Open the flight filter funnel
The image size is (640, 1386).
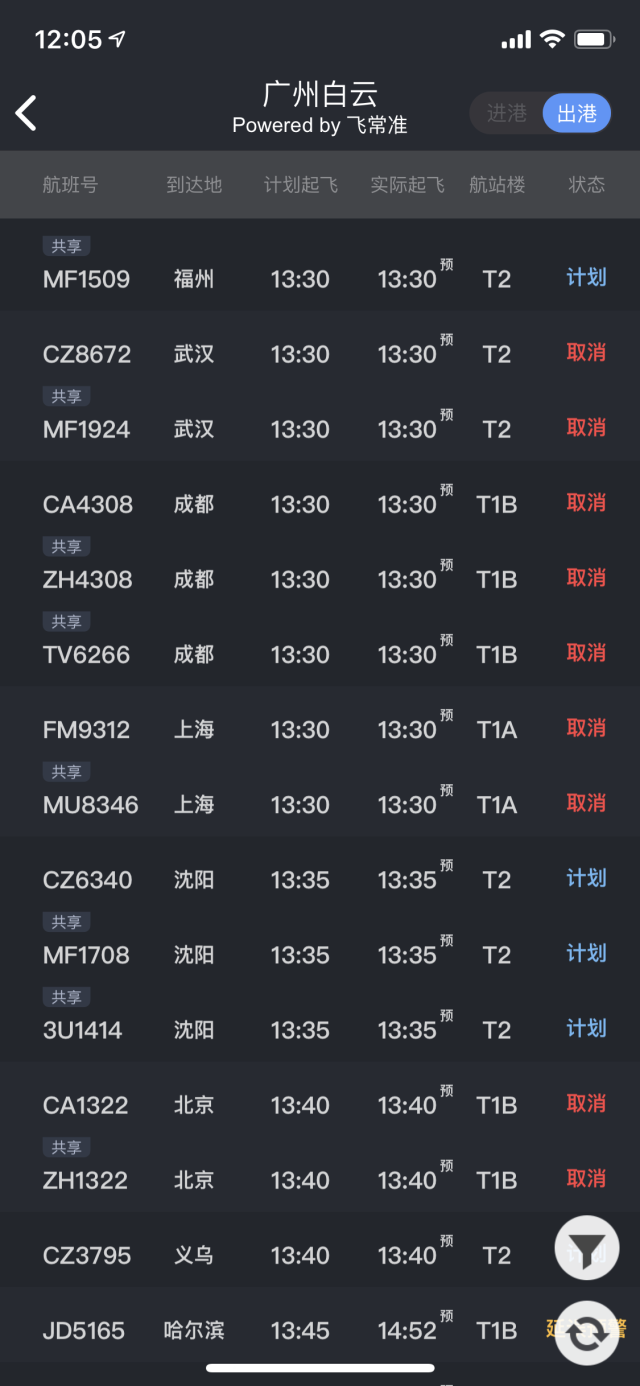click(x=587, y=1248)
